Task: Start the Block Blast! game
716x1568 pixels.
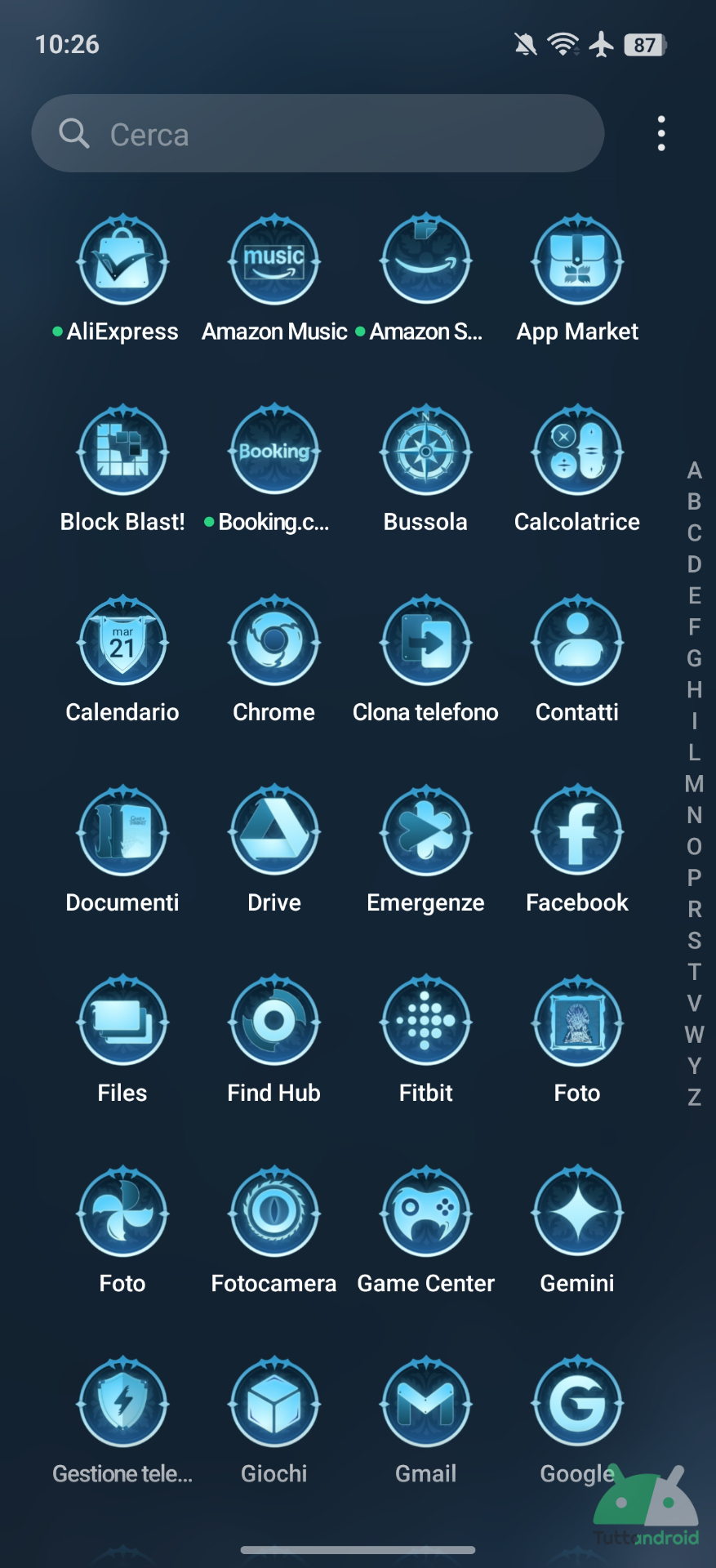Action: (x=122, y=452)
